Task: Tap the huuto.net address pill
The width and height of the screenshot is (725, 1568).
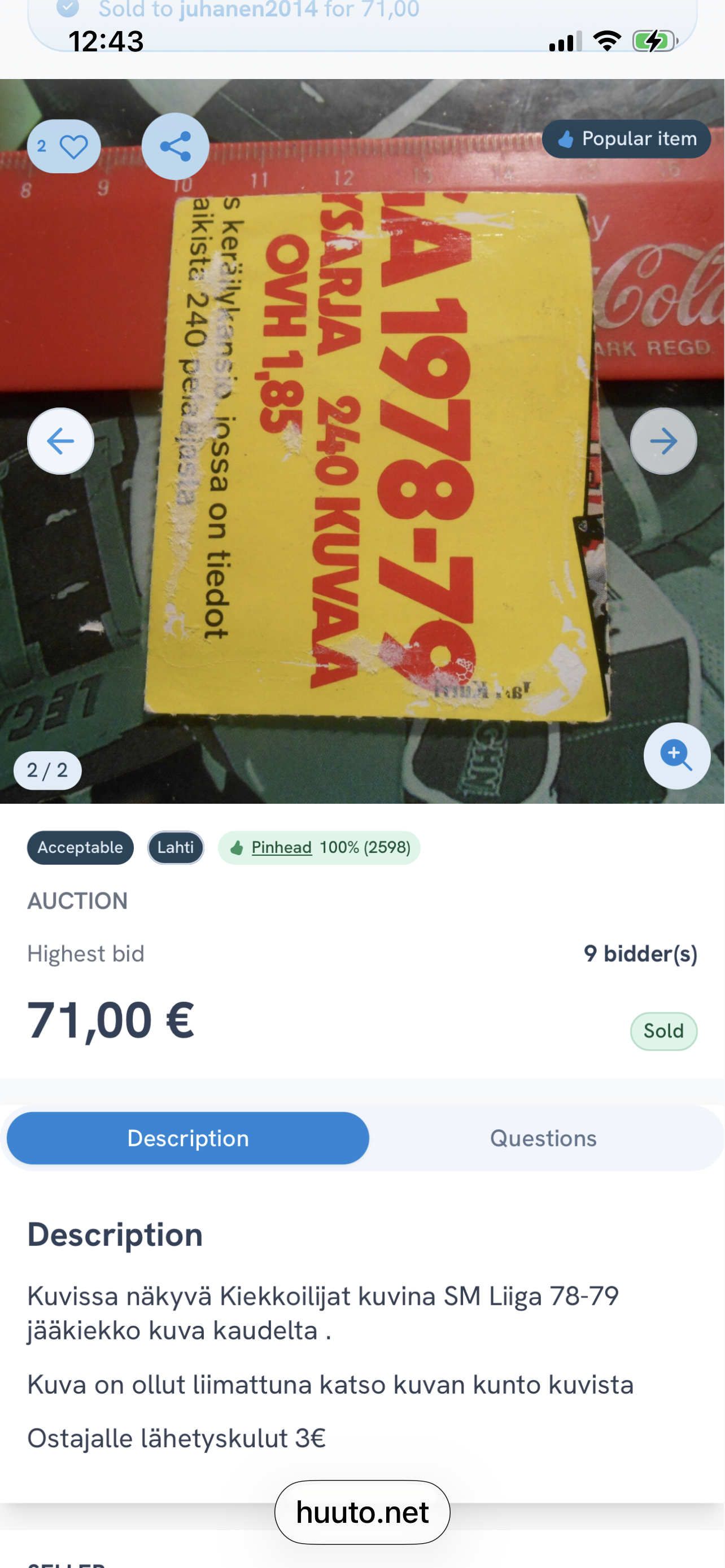Action: pyautogui.click(x=362, y=1513)
